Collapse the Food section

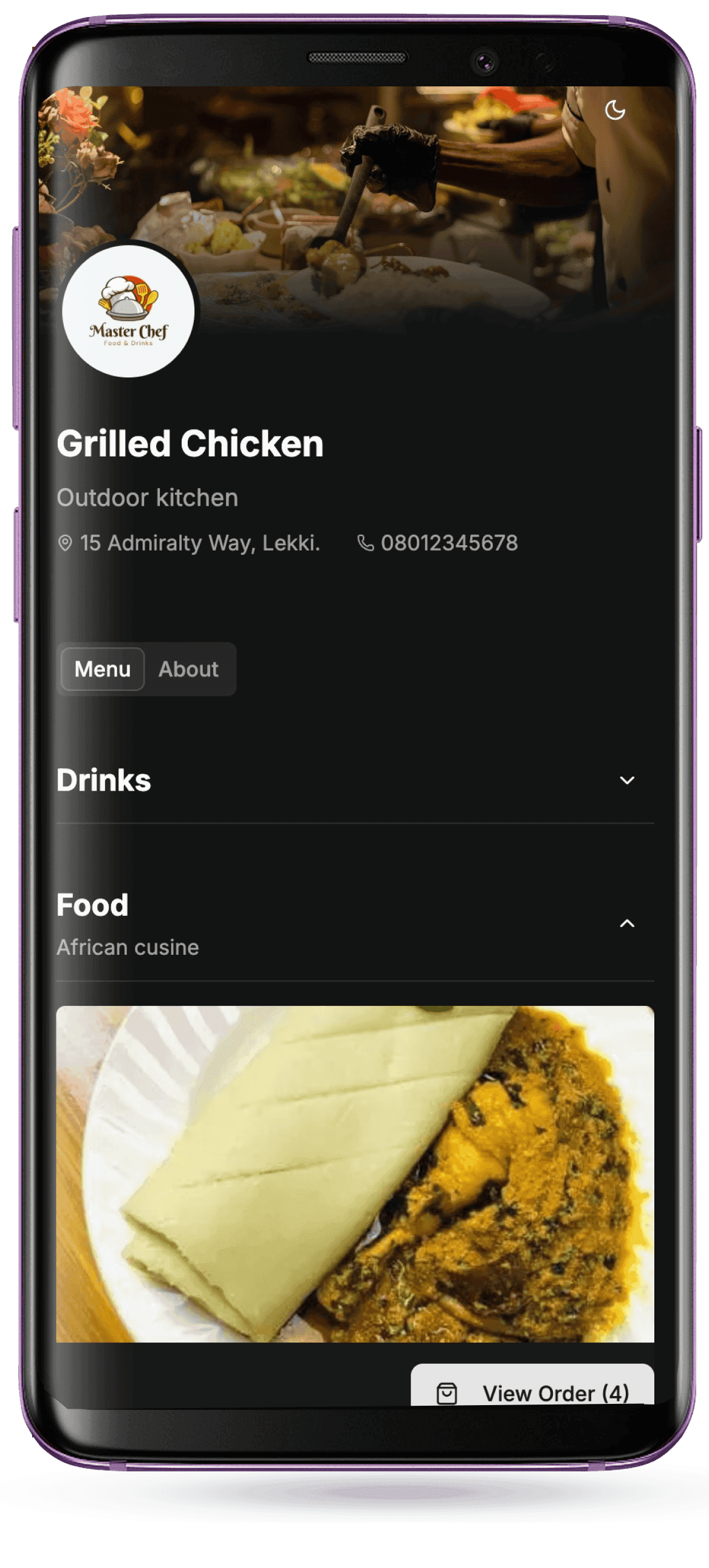point(626,923)
